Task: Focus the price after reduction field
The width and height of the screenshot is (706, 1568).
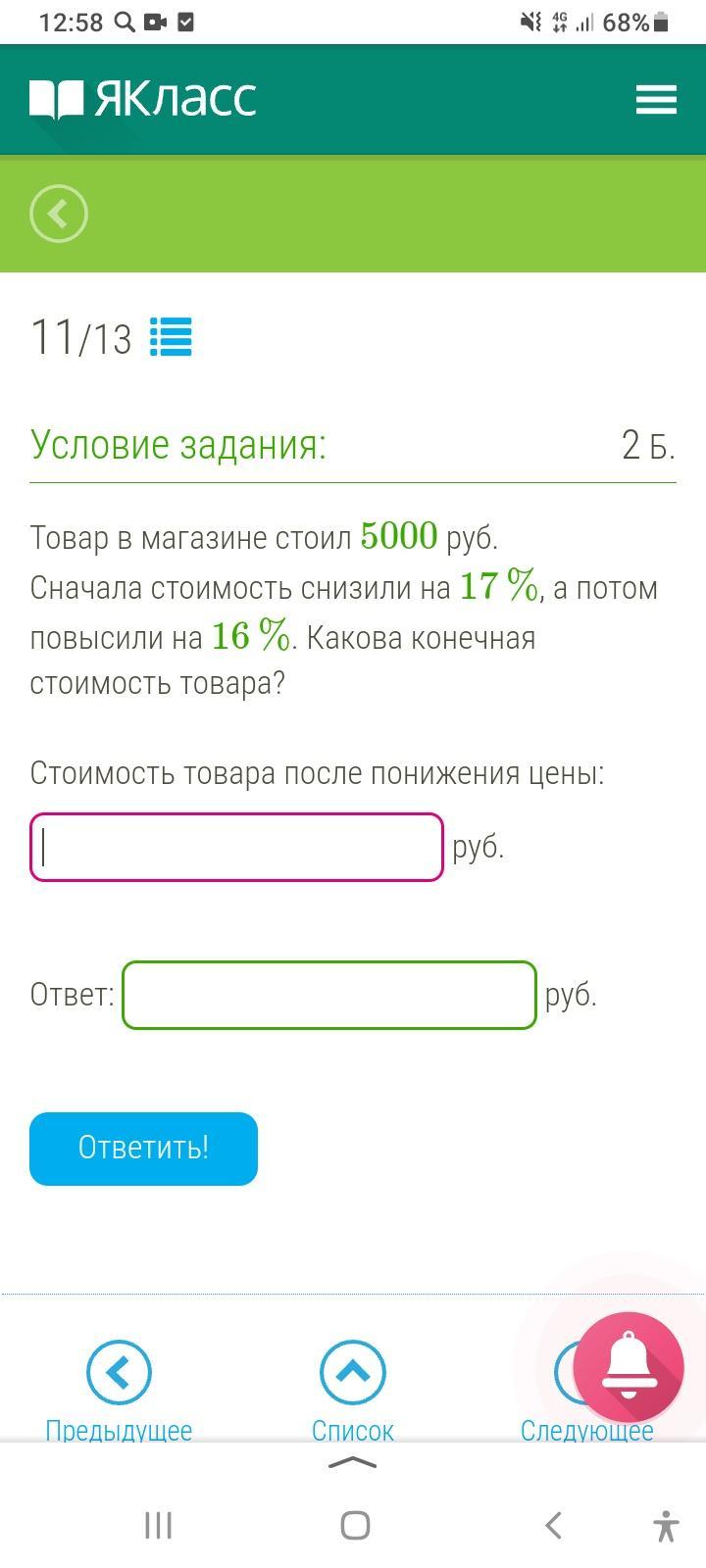Action: tap(236, 847)
